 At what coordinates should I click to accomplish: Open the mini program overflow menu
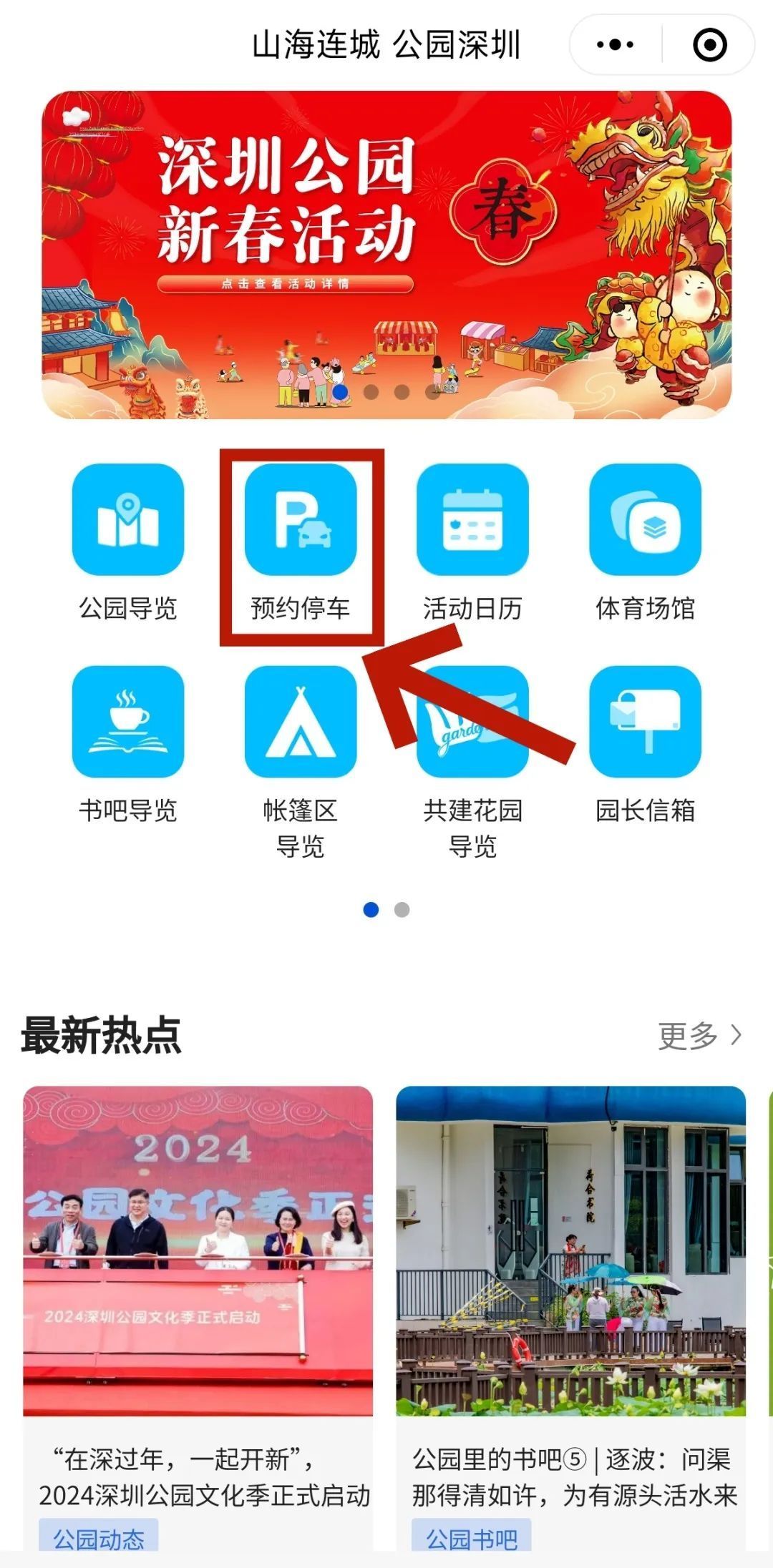tap(615, 45)
